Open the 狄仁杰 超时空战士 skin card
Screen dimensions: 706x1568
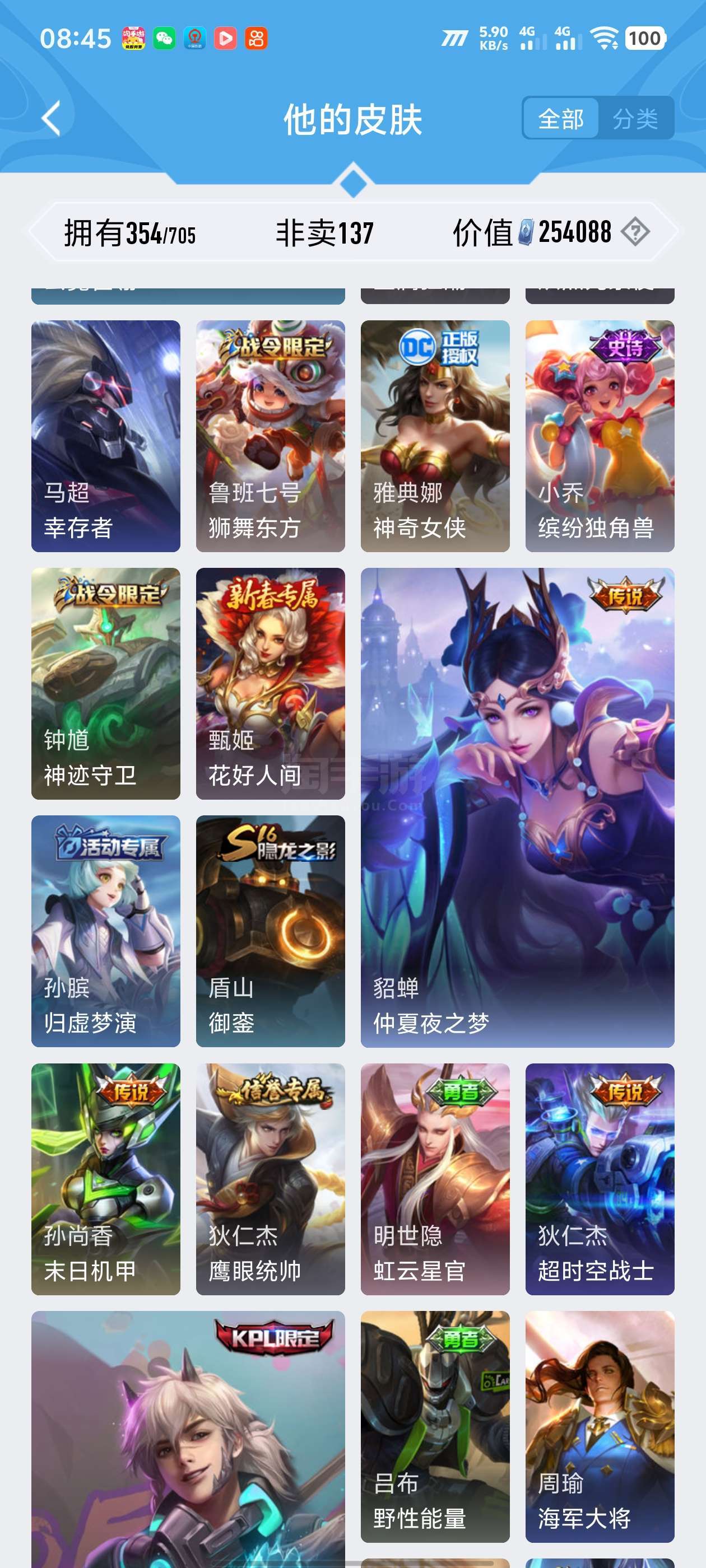[x=600, y=1179]
